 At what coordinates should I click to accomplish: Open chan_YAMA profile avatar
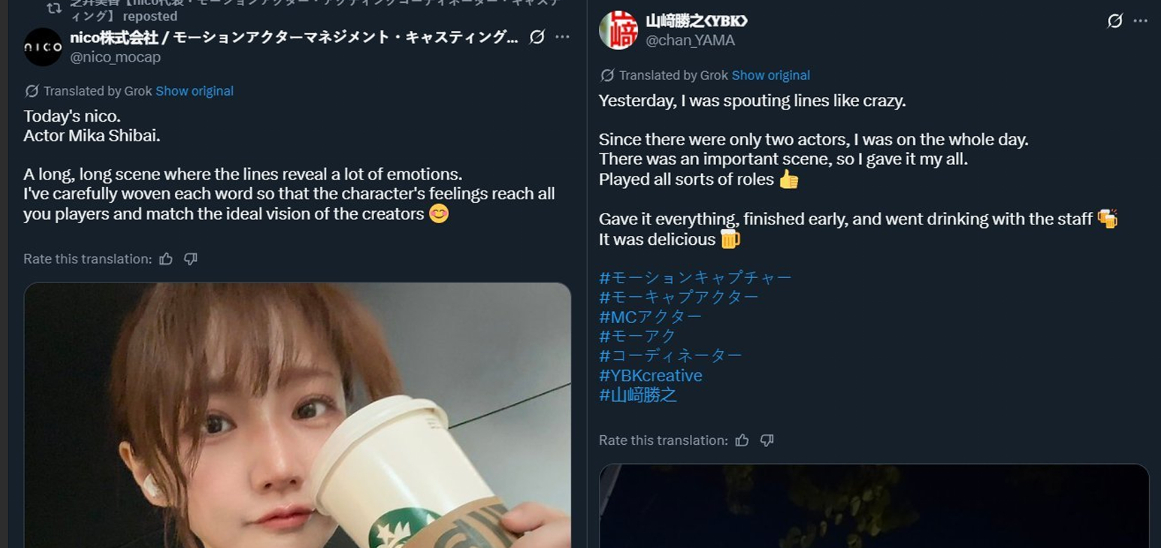[618, 30]
